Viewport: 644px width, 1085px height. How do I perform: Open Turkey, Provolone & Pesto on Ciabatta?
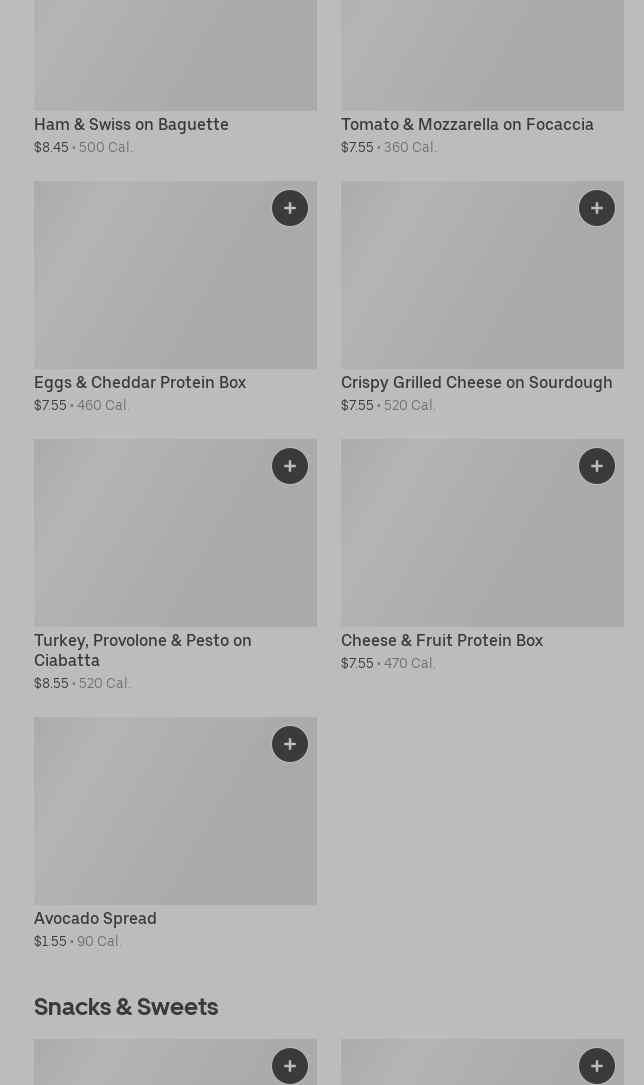click(142, 650)
